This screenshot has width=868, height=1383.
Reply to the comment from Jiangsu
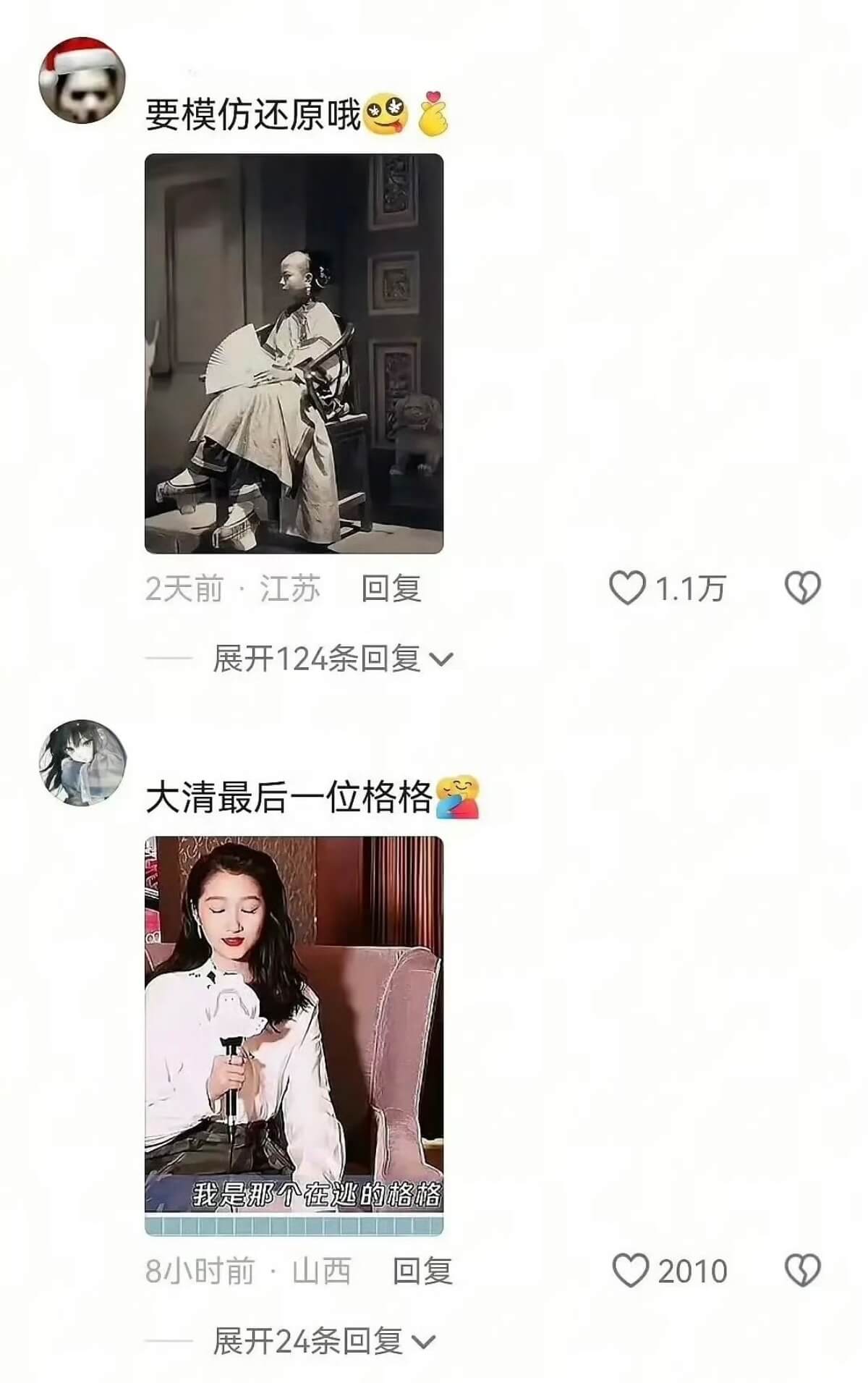(x=391, y=588)
